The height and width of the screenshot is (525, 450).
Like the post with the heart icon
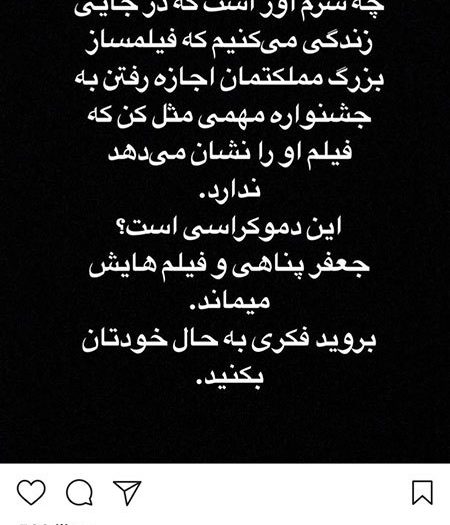(31, 492)
